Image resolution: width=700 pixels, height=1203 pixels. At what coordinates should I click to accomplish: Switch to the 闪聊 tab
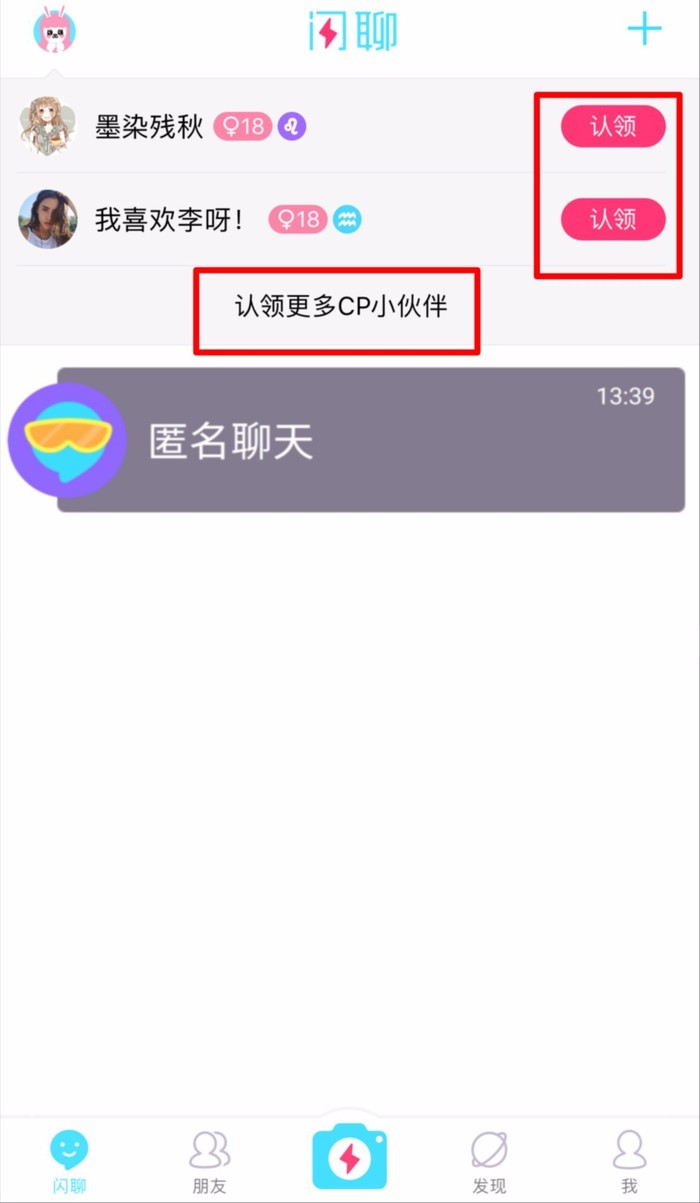[x=69, y=1160]
